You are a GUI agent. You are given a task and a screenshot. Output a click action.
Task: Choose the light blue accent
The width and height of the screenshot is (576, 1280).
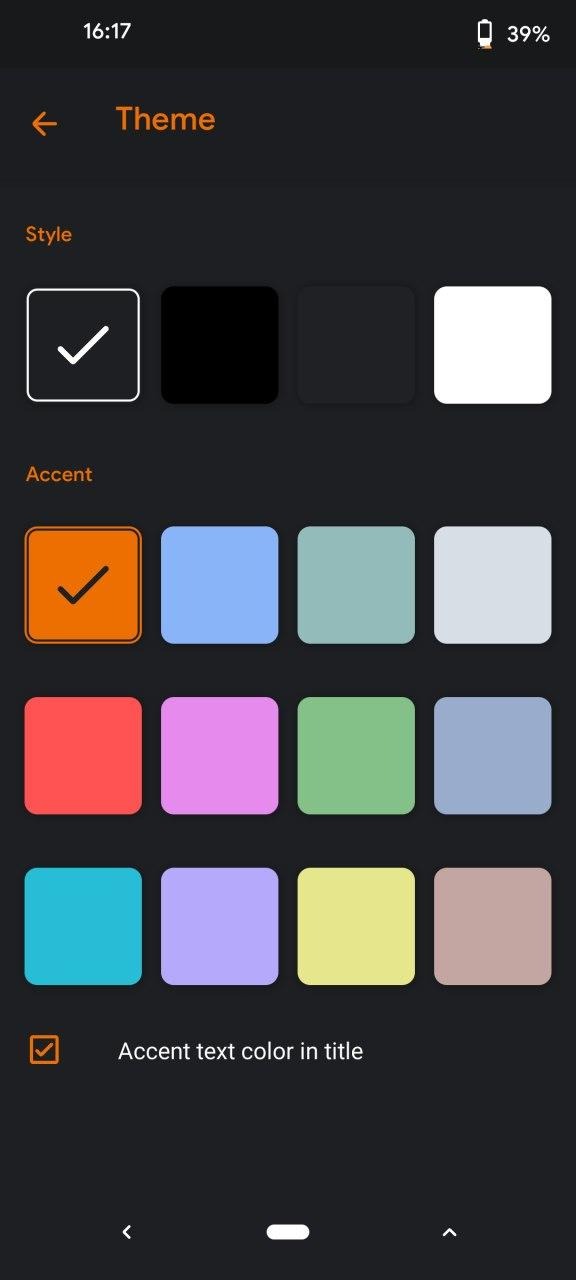220,585
